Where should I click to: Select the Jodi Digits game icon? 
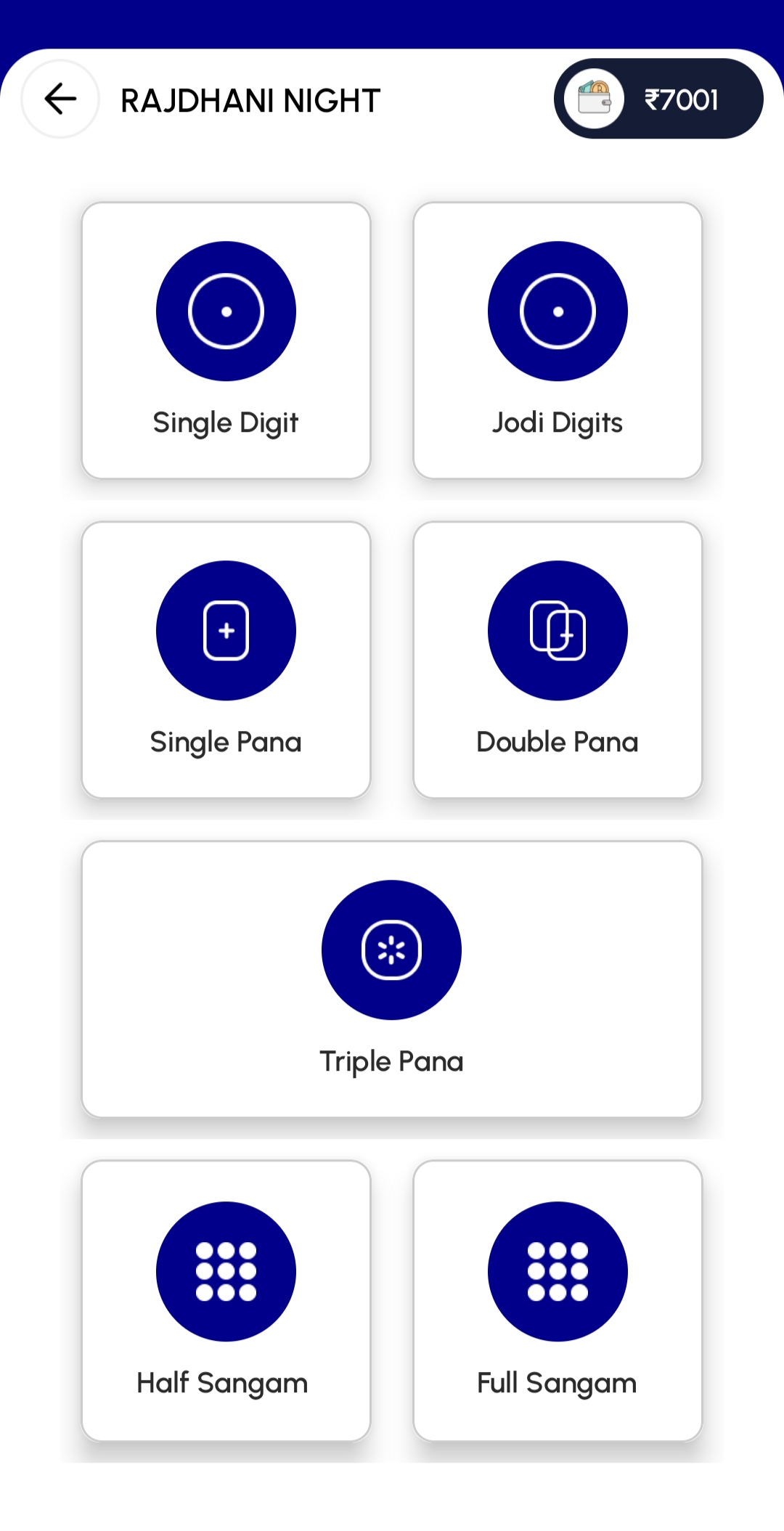pyautogui.click(x=558, y=311)
